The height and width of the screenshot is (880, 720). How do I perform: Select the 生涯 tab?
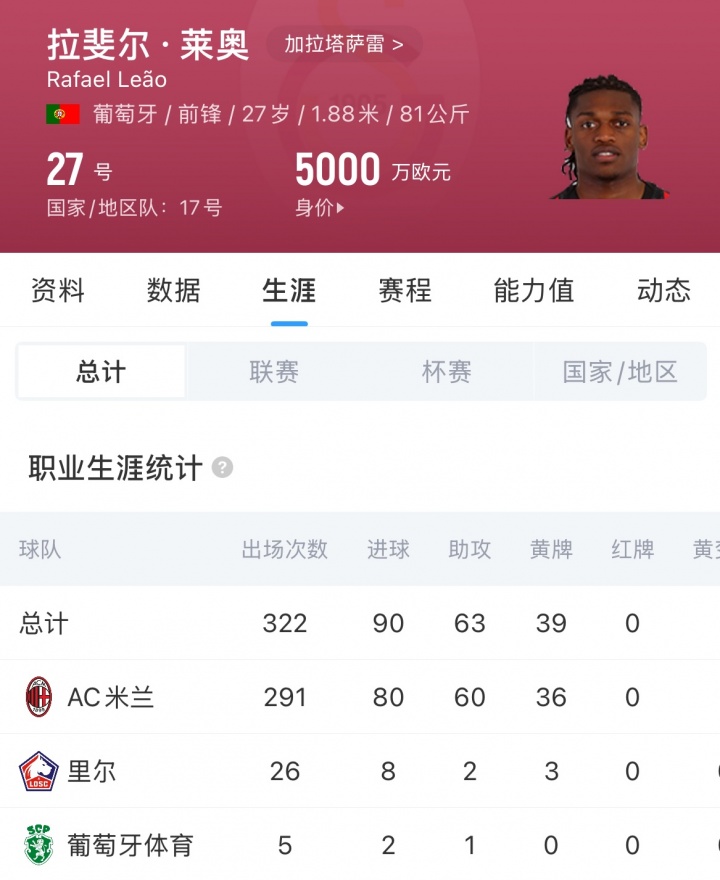[289, 290]
